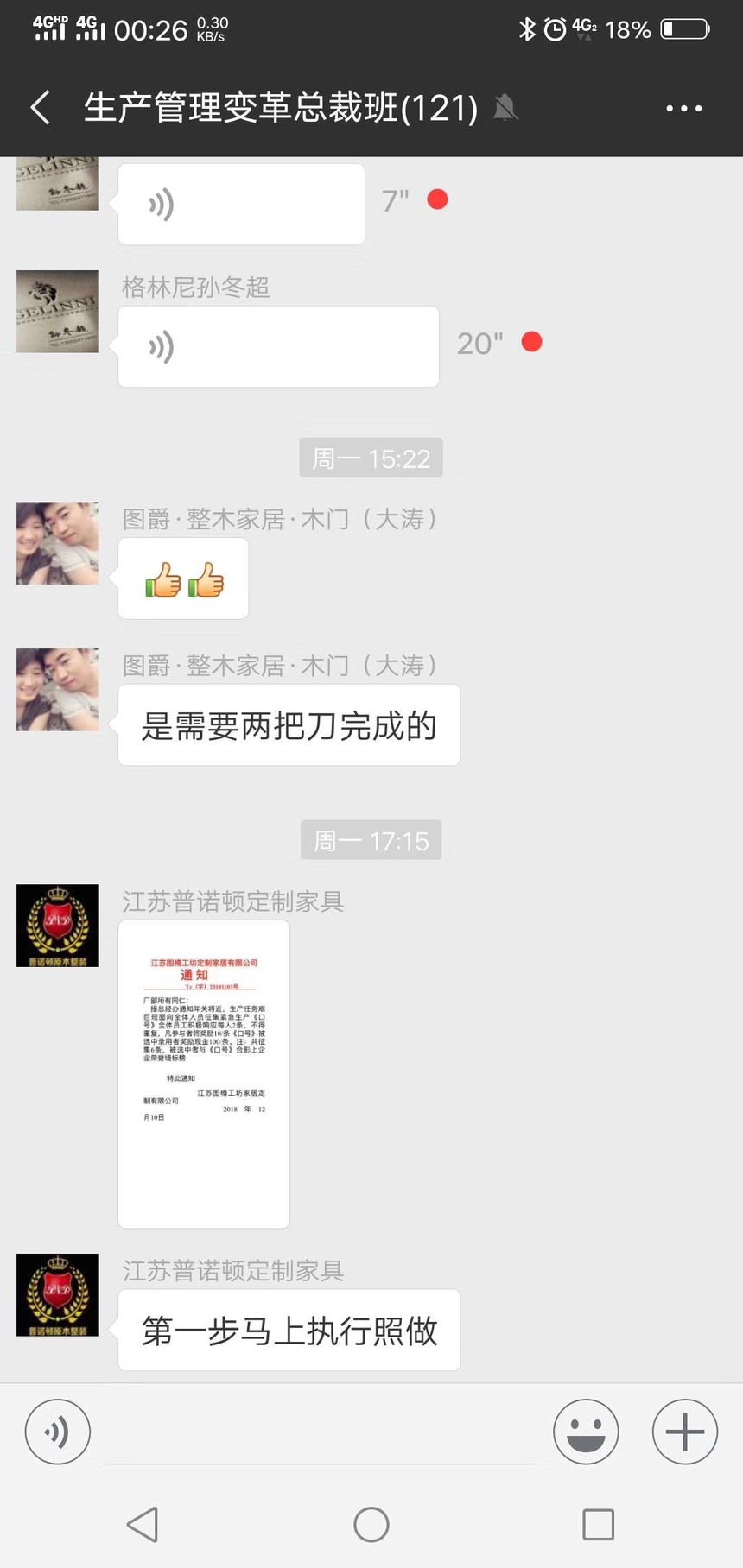Open the group chat options menu
This screenshot has width=743, height=1568.
pyautogui.click(x=683, y=108)
